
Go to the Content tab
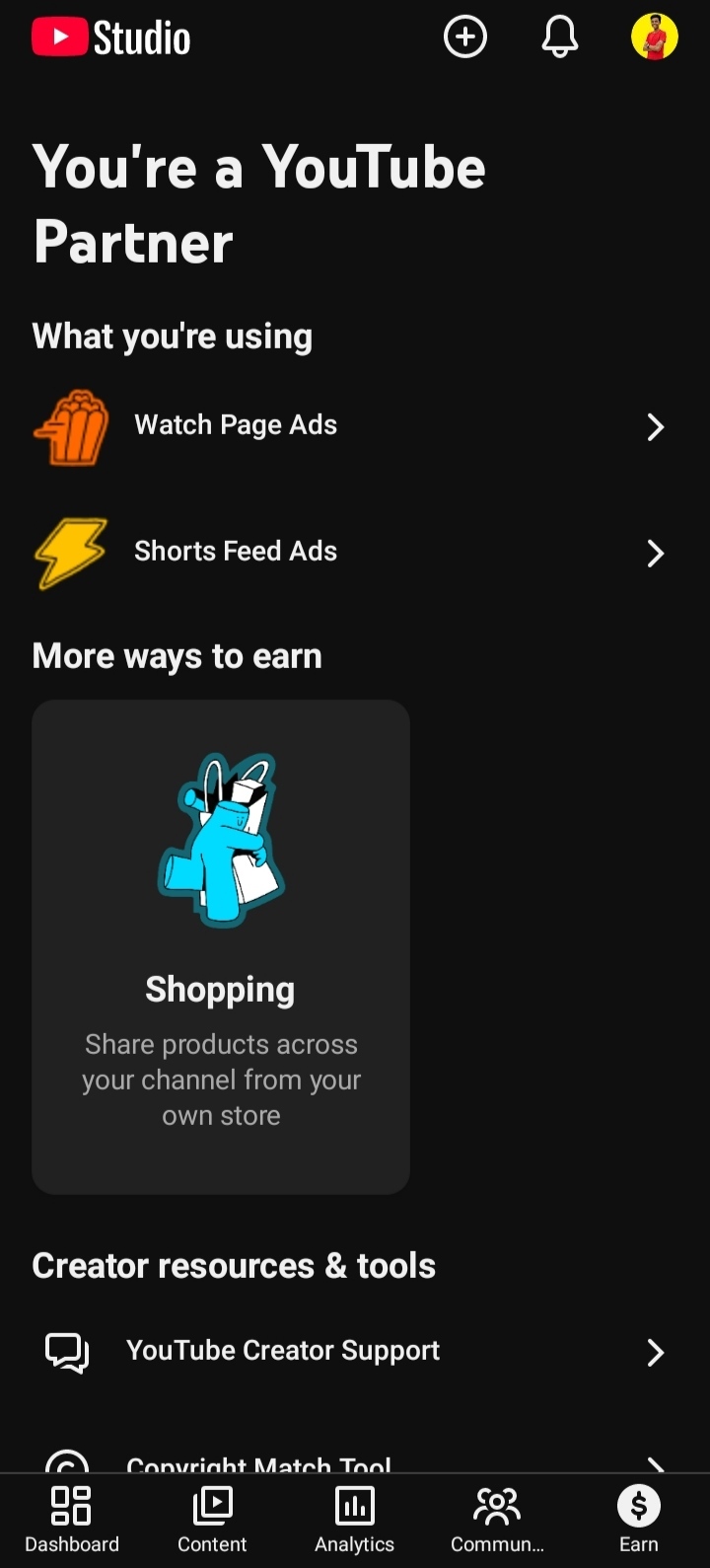point(212,1520)
